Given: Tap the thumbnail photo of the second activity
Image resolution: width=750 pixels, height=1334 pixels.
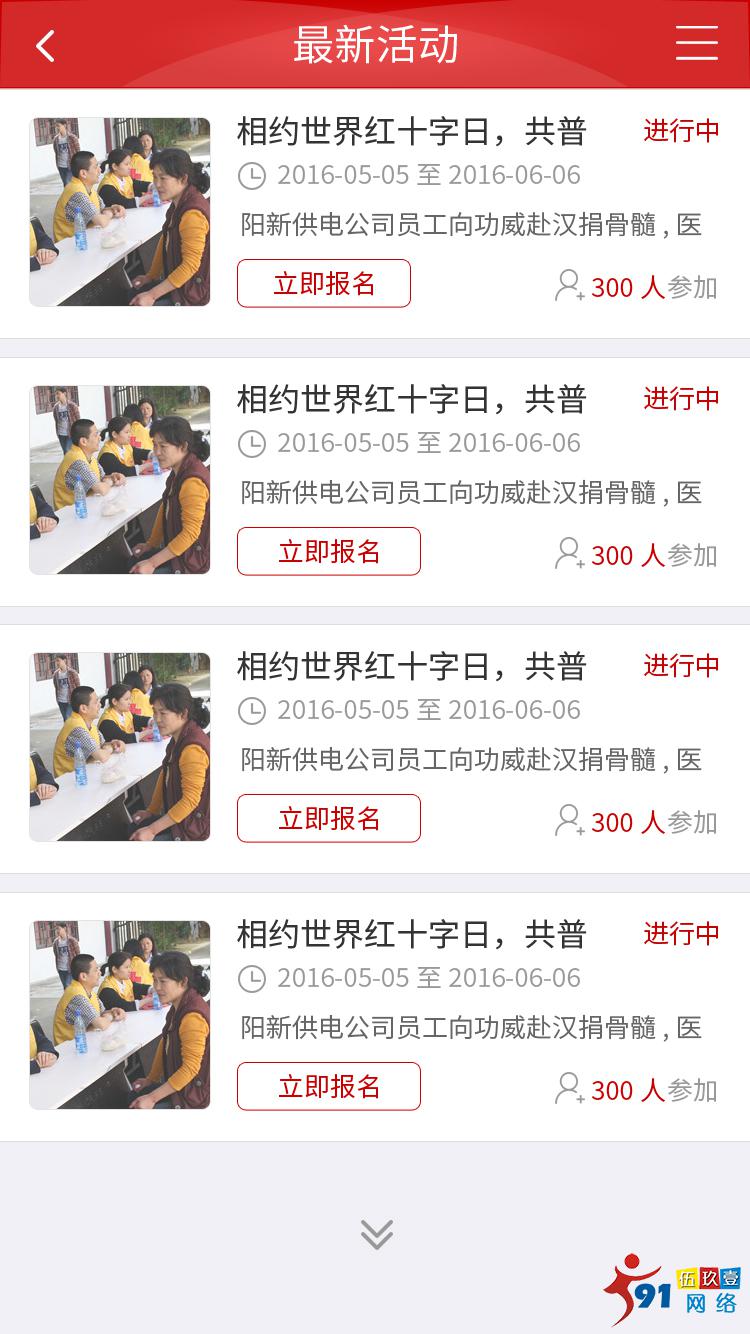Looking at the screenshot, I should pyautogui.click(x=119, y=479).
